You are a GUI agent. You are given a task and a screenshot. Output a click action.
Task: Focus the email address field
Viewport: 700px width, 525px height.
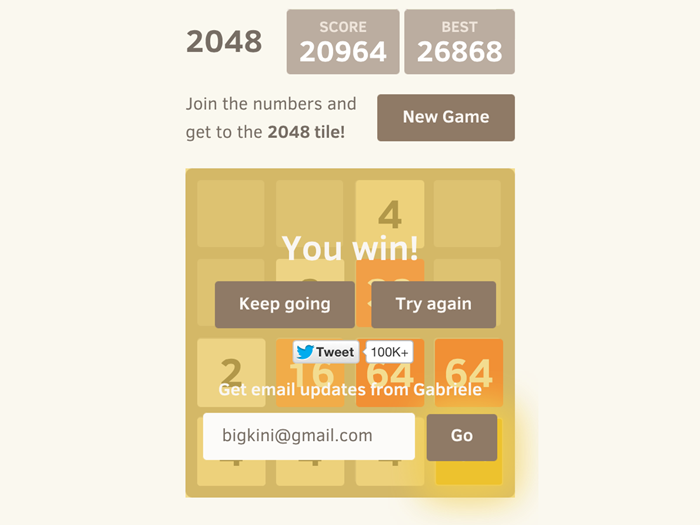coord(308,436)
